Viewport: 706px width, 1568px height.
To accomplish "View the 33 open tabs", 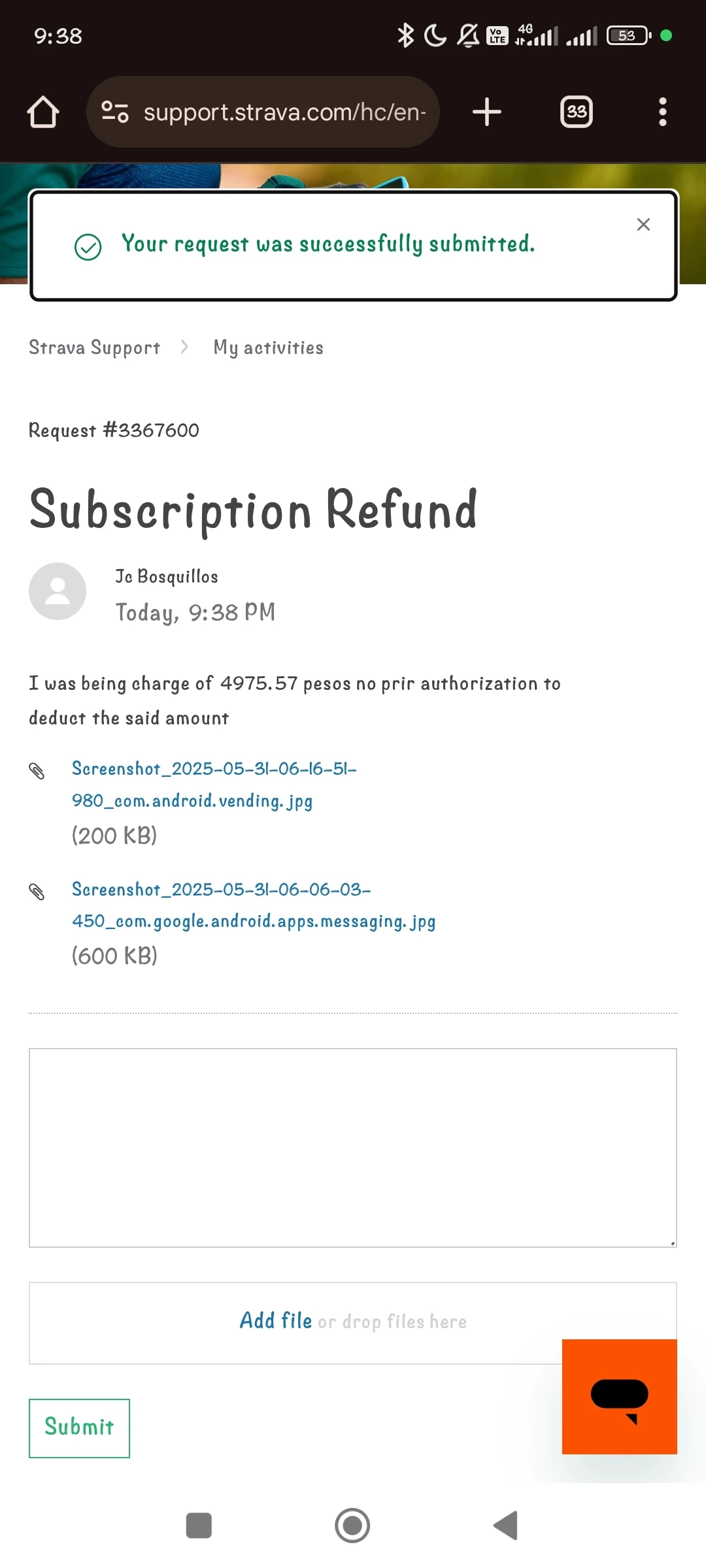I will (x=577, y=112).
